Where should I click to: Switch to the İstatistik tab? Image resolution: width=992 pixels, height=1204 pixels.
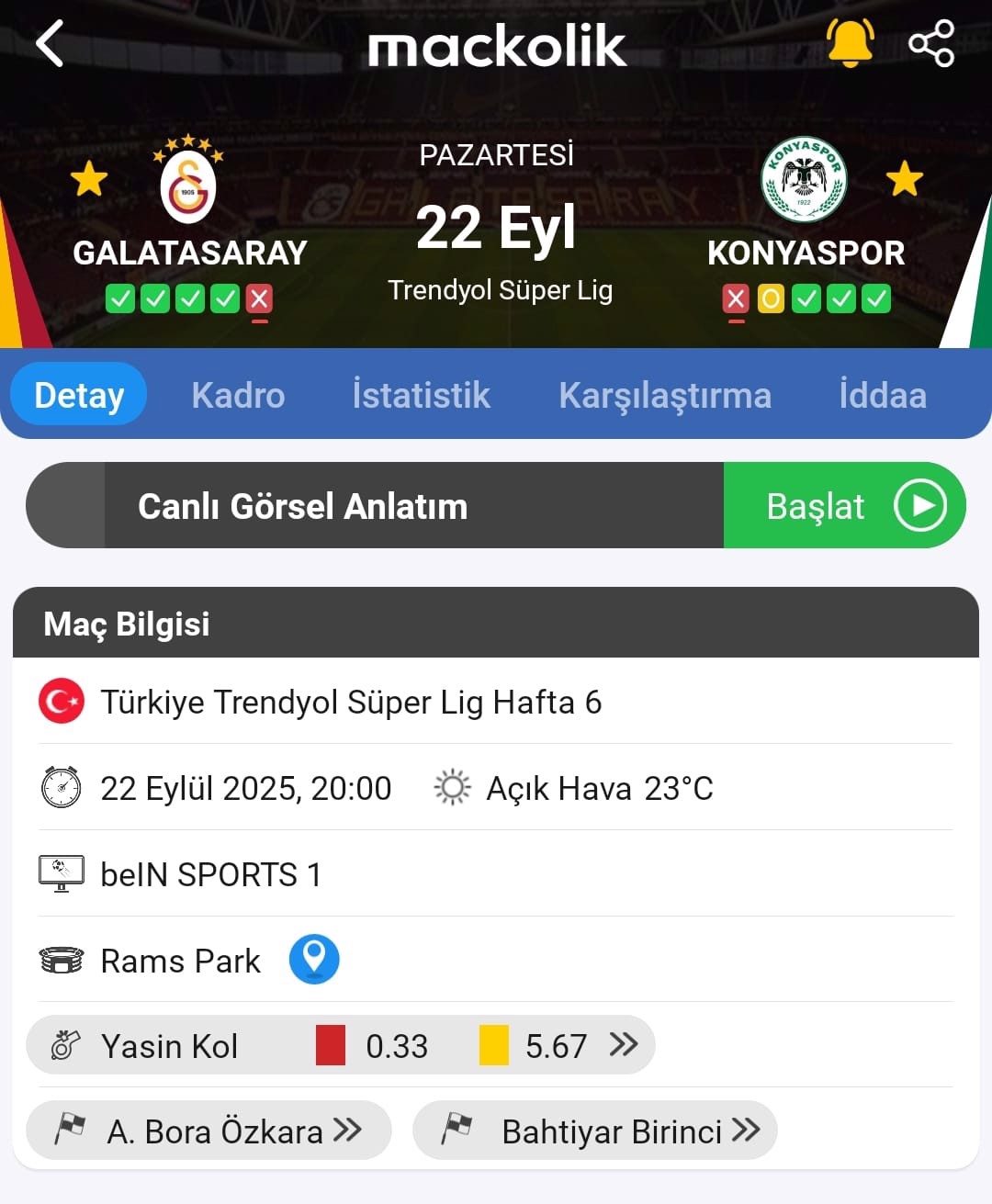[421, 395]
